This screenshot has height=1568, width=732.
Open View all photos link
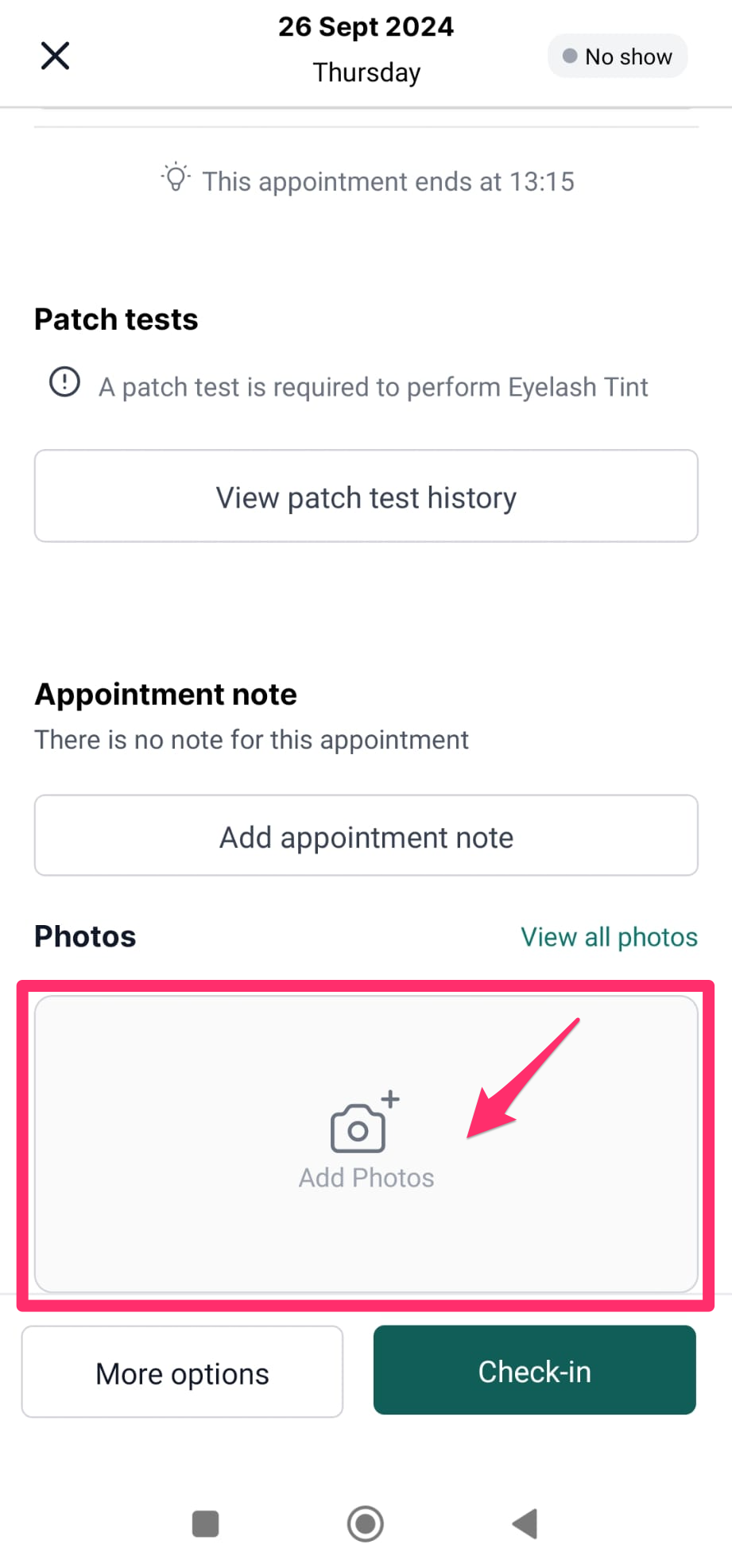pyautogui.click(x=609, y=937)
